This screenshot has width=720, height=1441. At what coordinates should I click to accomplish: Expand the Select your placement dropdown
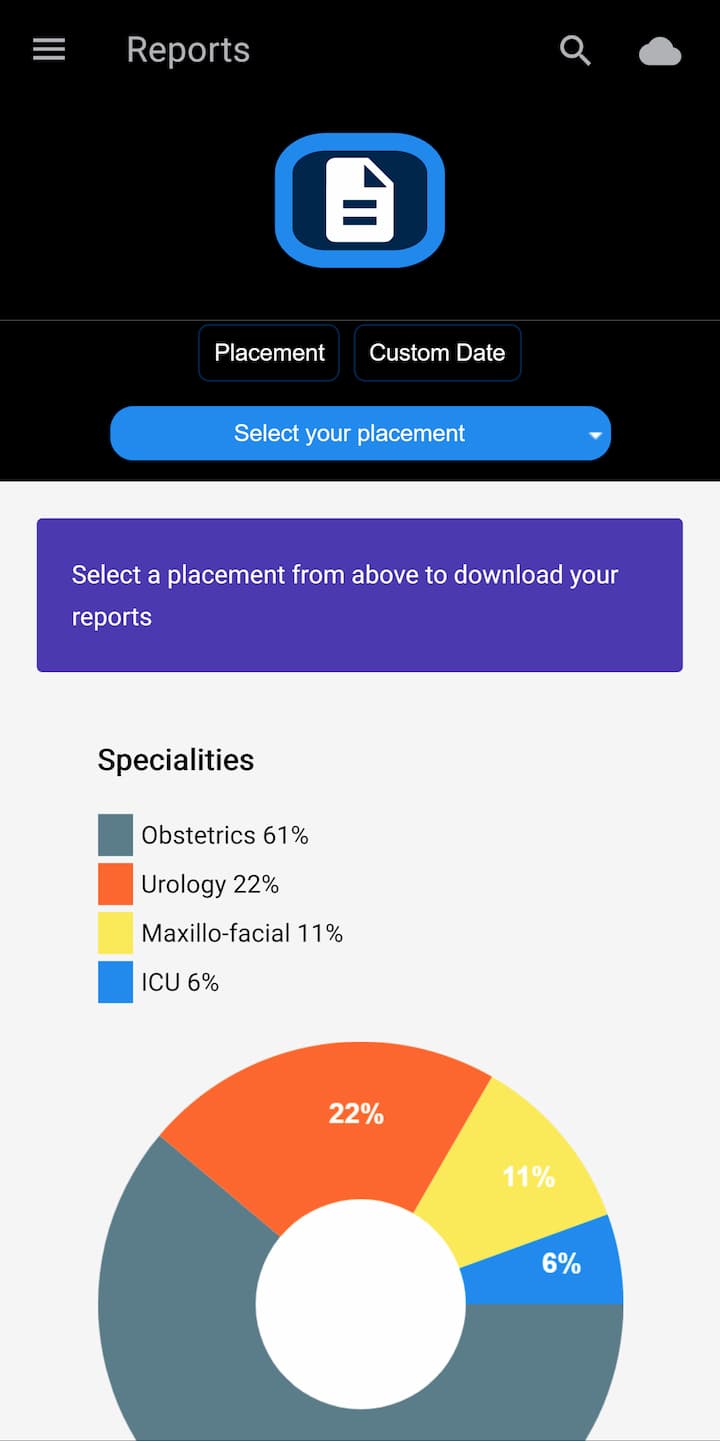click(360, 433)
